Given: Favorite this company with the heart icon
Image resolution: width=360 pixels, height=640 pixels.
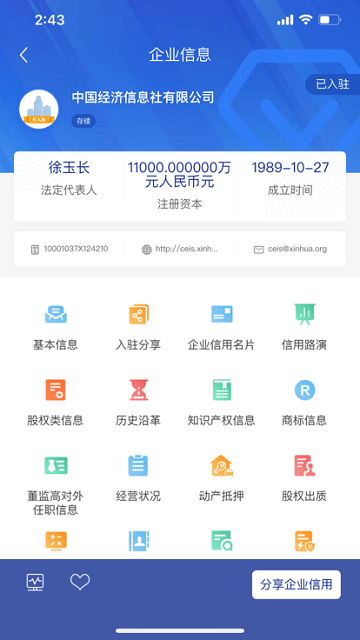Looking at the screenshot, I should click(x=80, y=582).
